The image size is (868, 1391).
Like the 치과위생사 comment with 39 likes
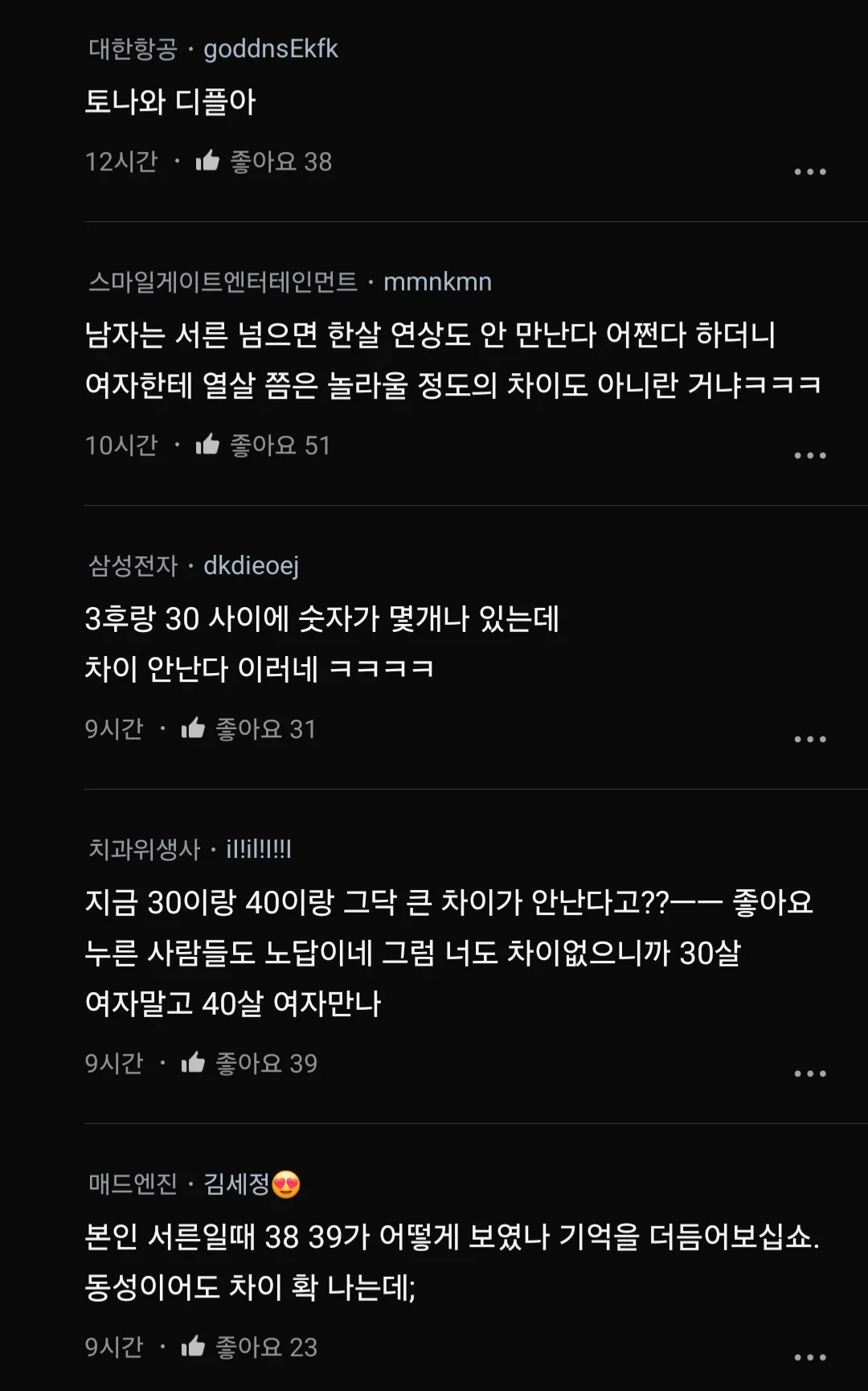coord(193,1063)
